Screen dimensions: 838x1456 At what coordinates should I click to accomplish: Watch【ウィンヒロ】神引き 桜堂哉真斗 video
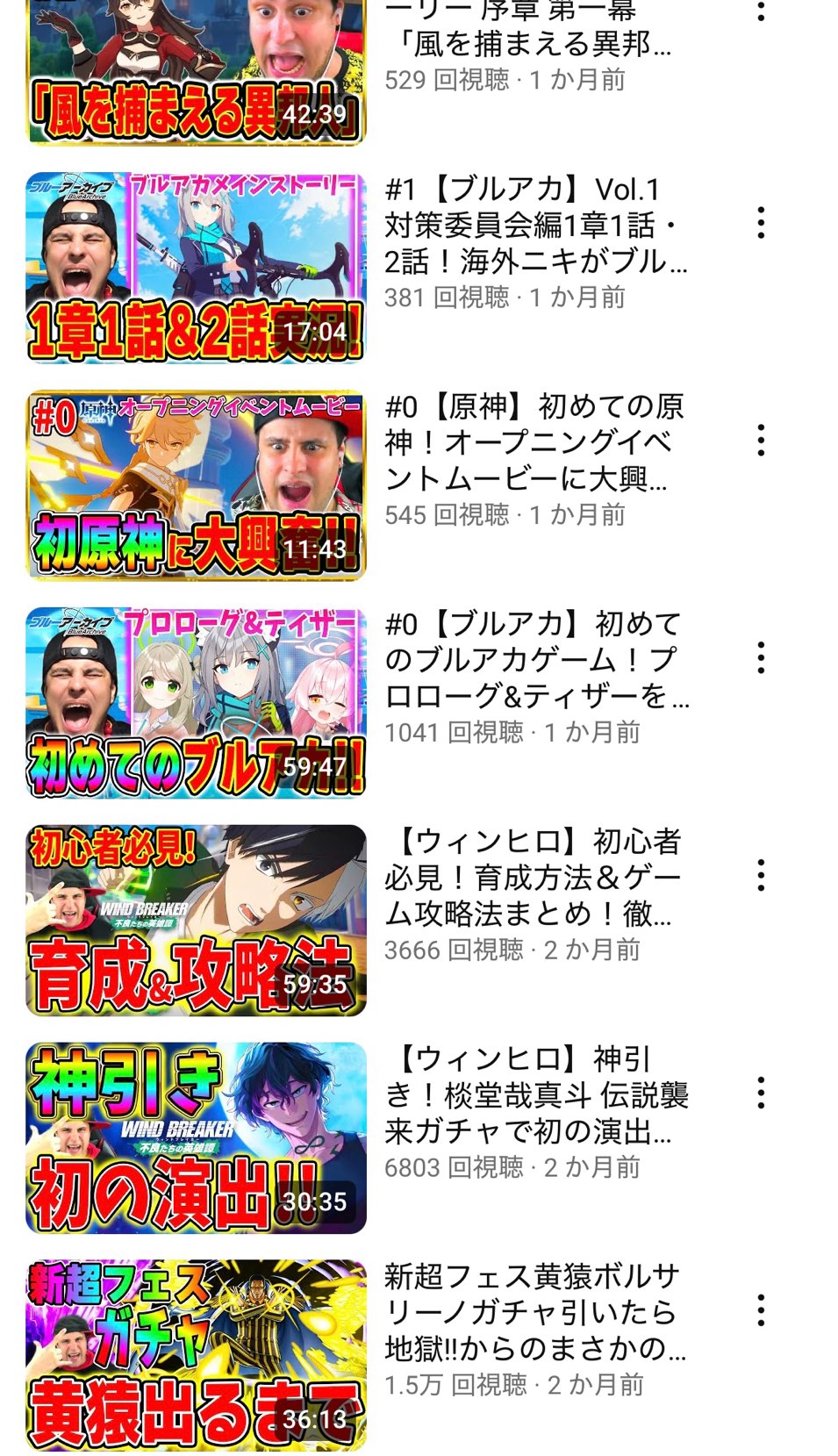(196, 1137)
